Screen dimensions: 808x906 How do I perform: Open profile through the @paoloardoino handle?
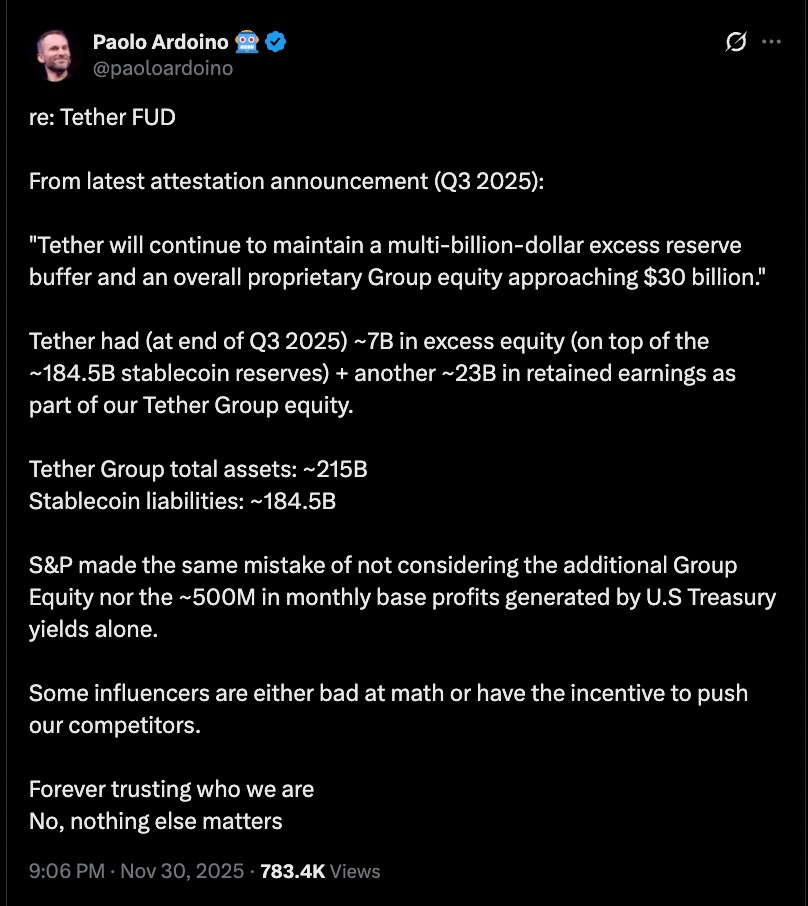[164, 68]
